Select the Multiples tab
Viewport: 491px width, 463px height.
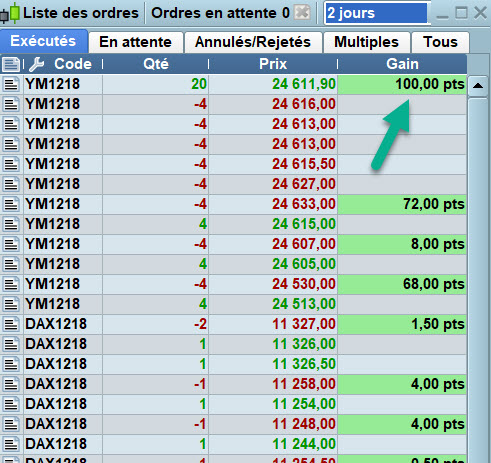(366, 42)
